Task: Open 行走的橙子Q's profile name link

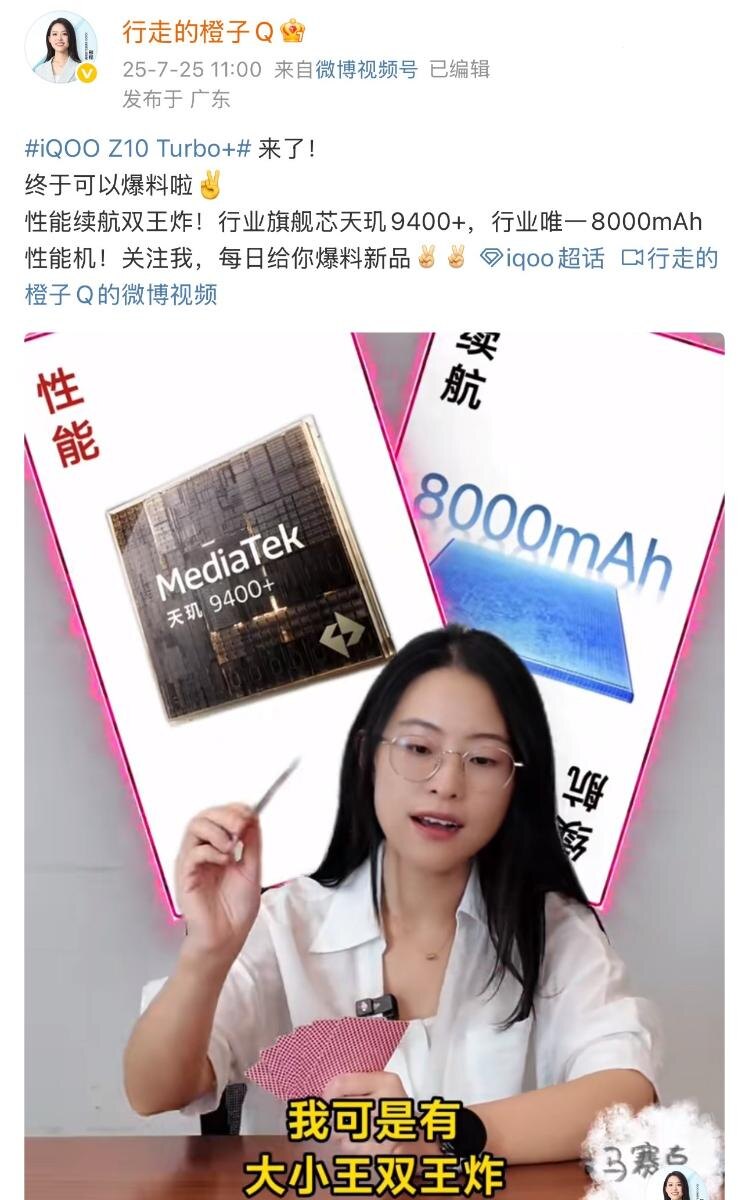Action: tap(198, 32)
